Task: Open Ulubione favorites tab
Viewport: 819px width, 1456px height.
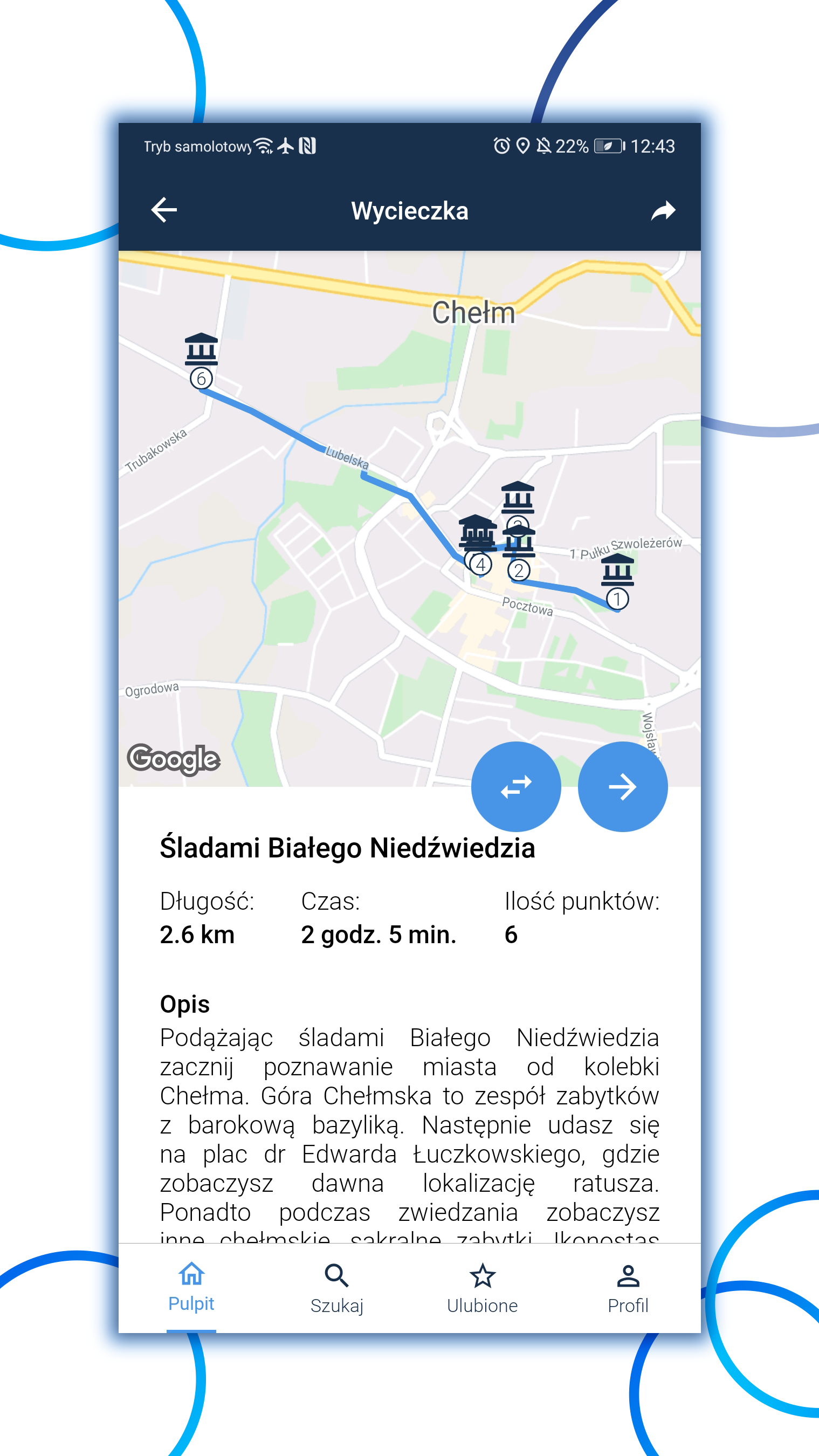Action: [x=482, y=1289]
